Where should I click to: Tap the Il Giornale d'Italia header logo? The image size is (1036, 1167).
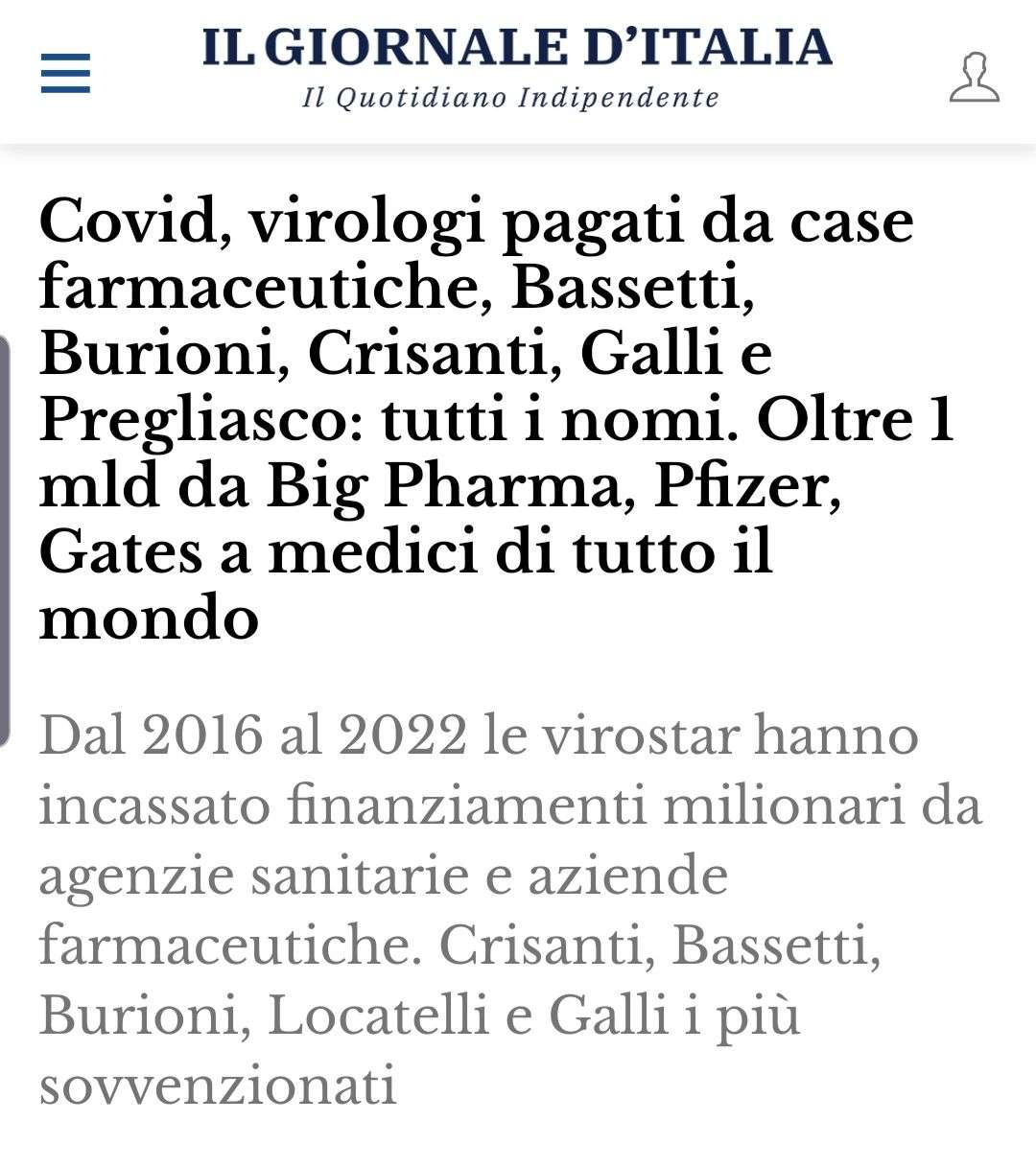click(516, 67)
